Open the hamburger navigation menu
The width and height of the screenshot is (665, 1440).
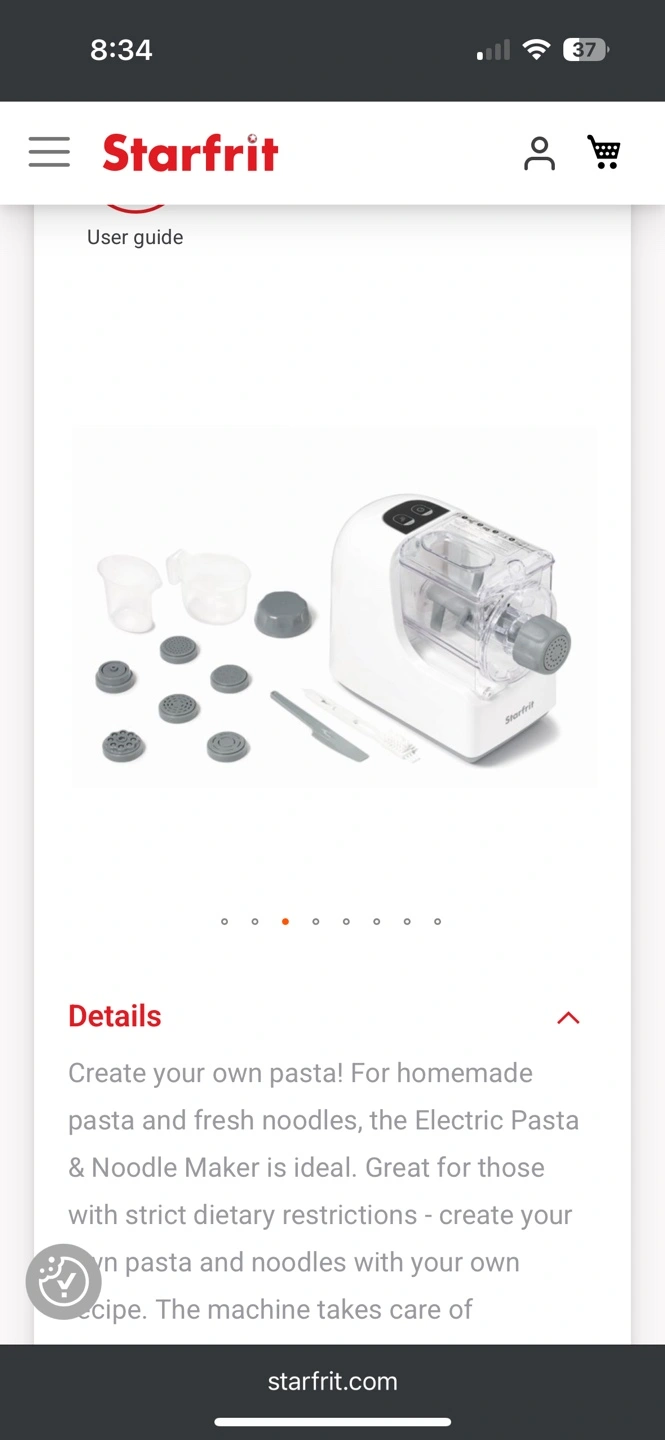click(x=49, y=153)
